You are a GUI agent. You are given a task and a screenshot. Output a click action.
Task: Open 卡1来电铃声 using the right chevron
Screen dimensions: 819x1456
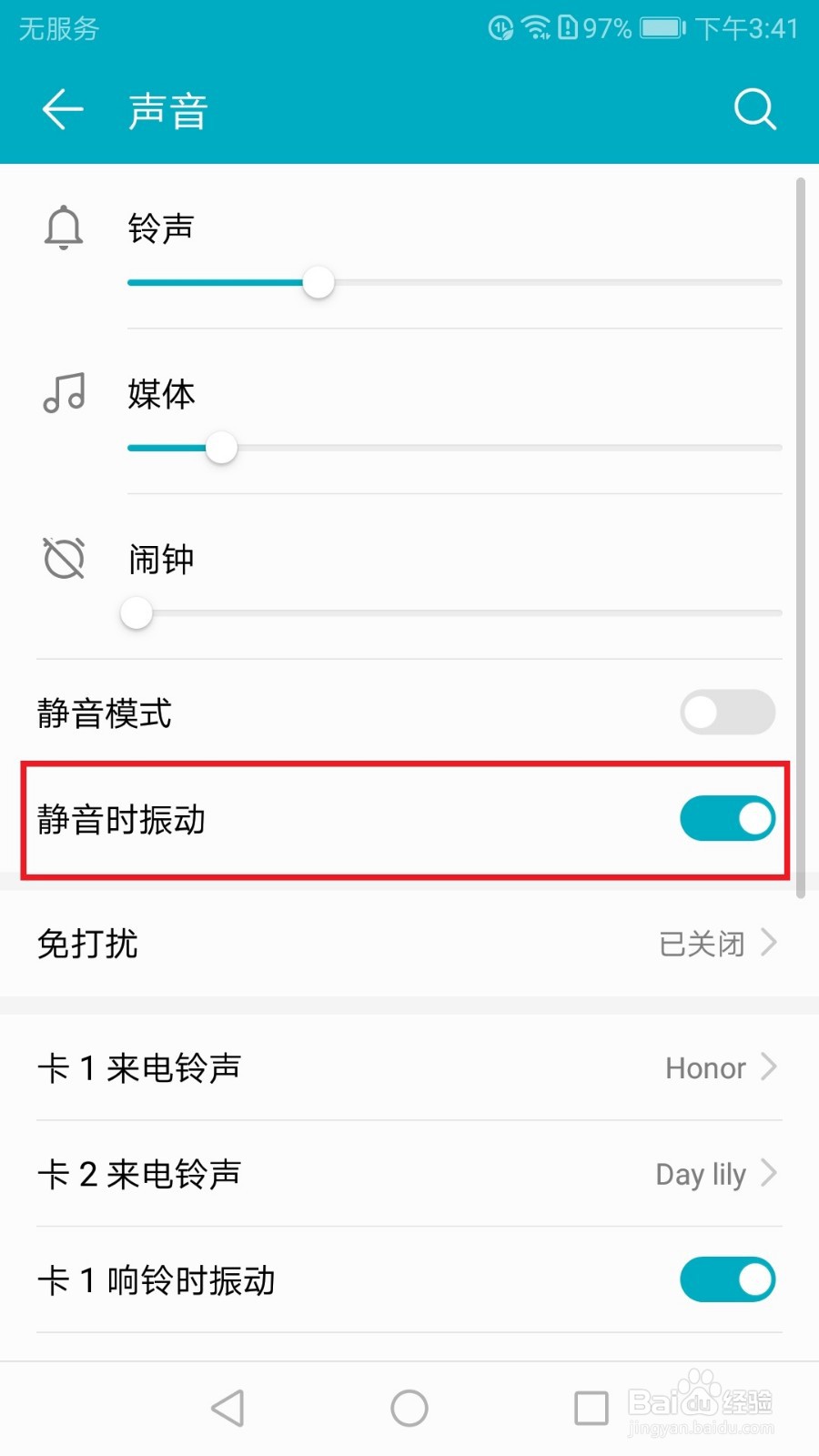tap(769, 1067)
